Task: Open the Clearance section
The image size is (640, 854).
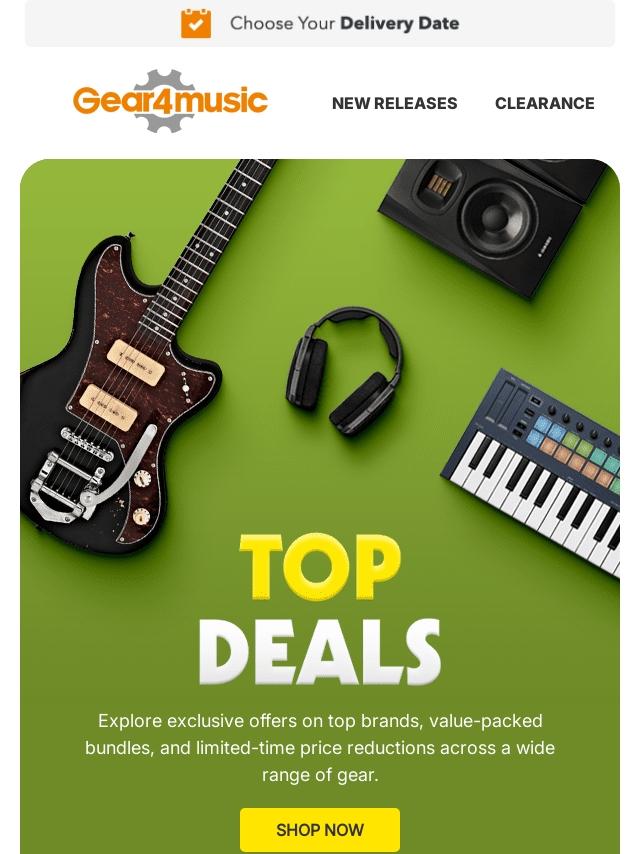Action: tap(544, 103)
